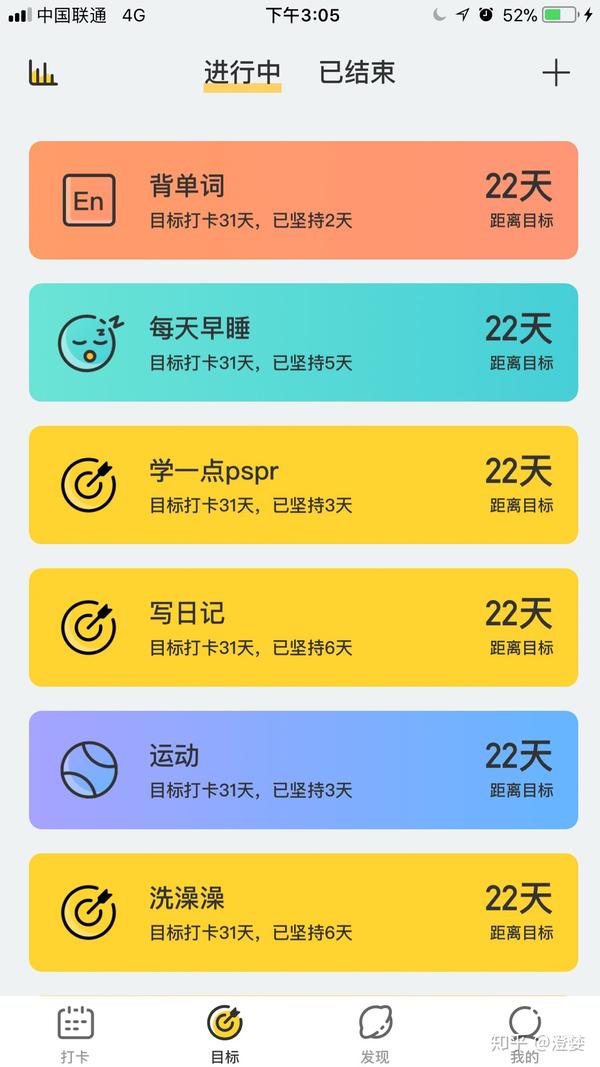Switch to the 发现 tab

[x=375, y=1033]
